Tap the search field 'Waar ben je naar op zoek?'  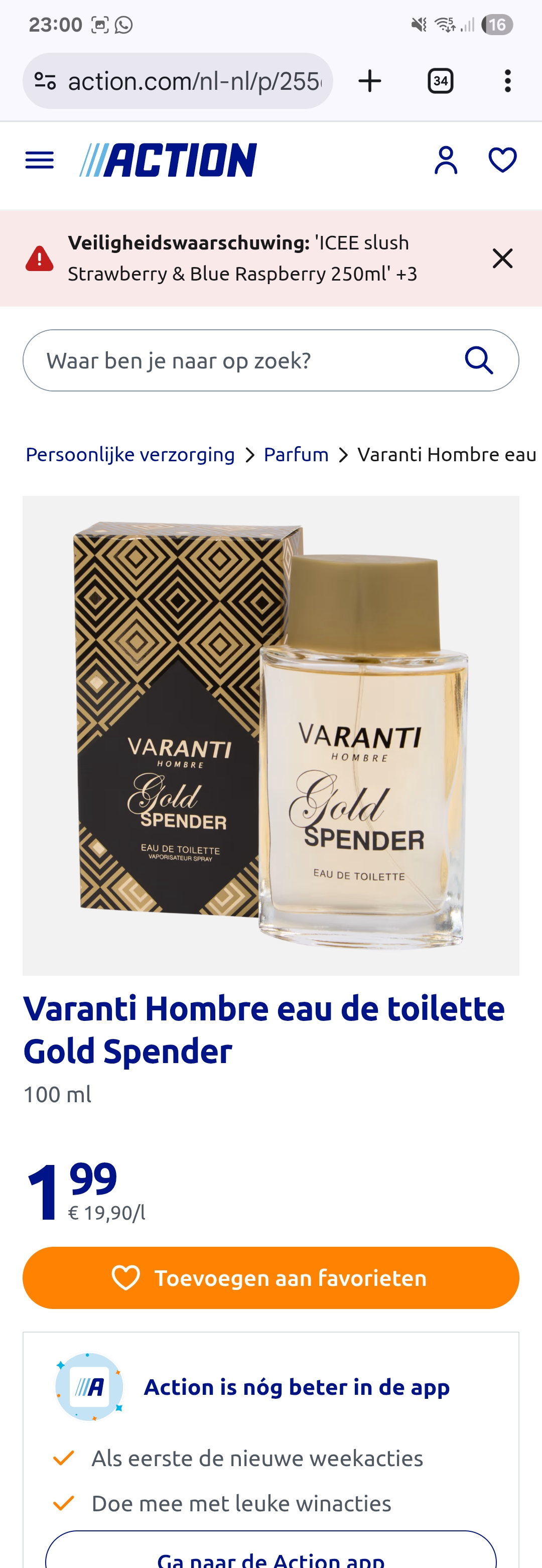[x=243, y=360]
